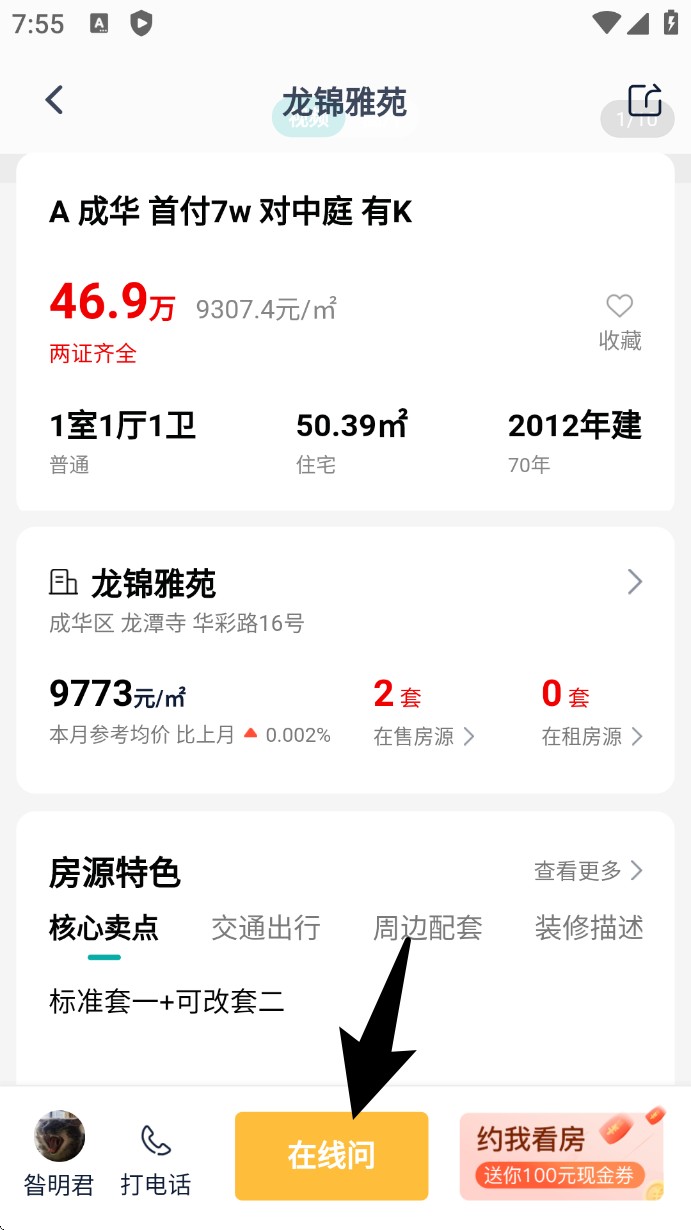Go back using the top-left arrow
This screenshot has height=1230, width=691.
click(x=54, y=100)
